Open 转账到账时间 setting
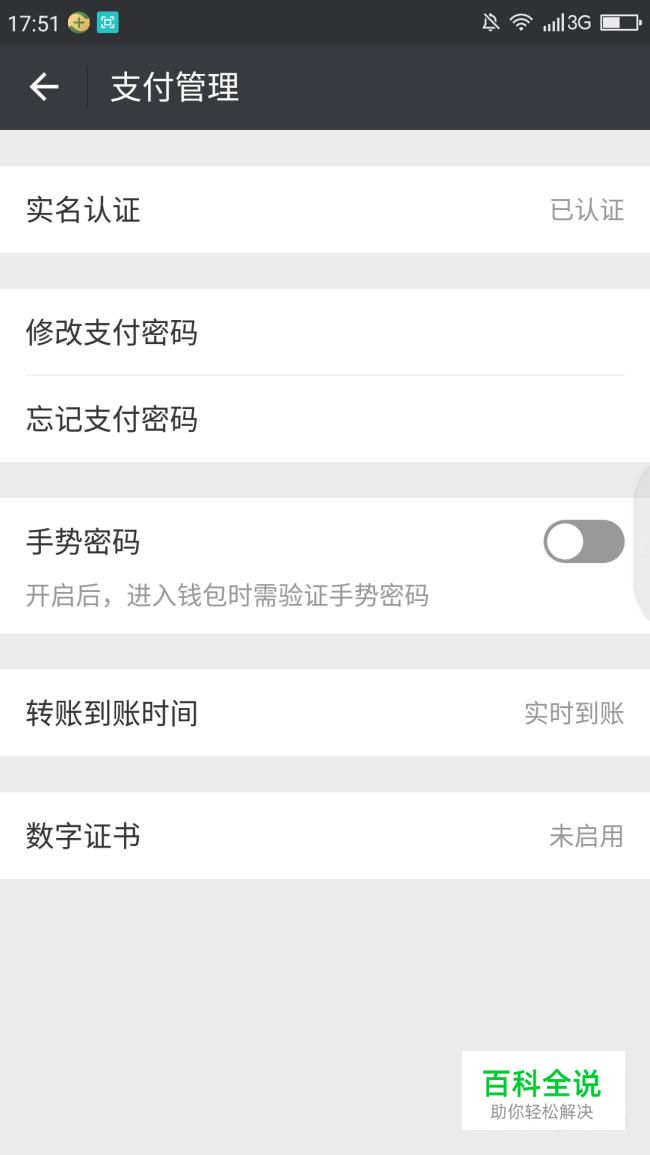 click(x=325, y=713)
